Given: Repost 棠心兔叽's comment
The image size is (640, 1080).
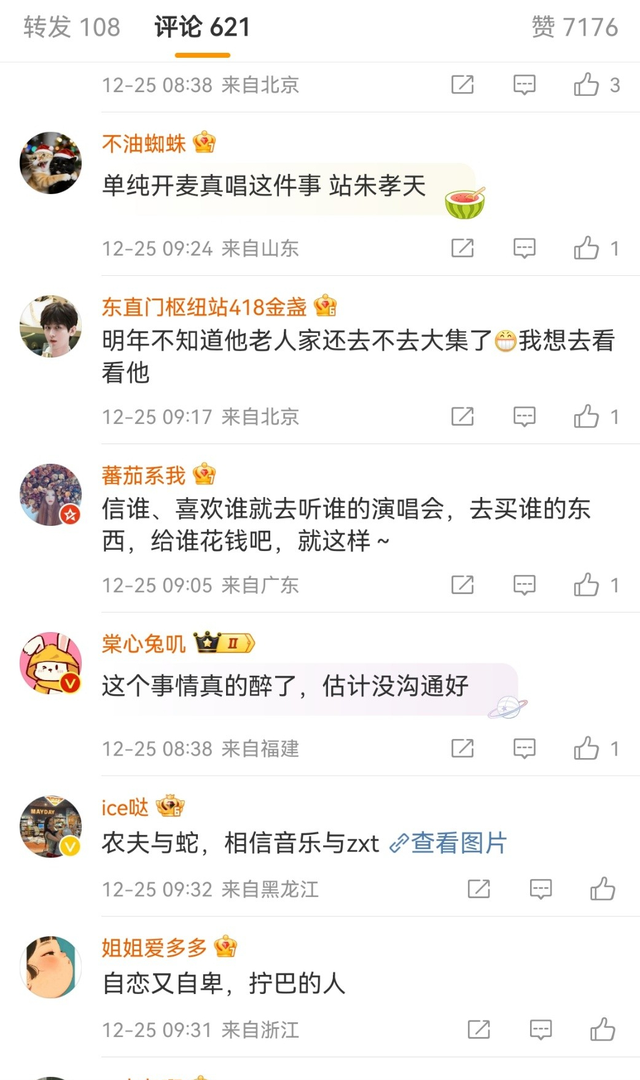Looking at the screenshot, I should click(x=462, y=748).
